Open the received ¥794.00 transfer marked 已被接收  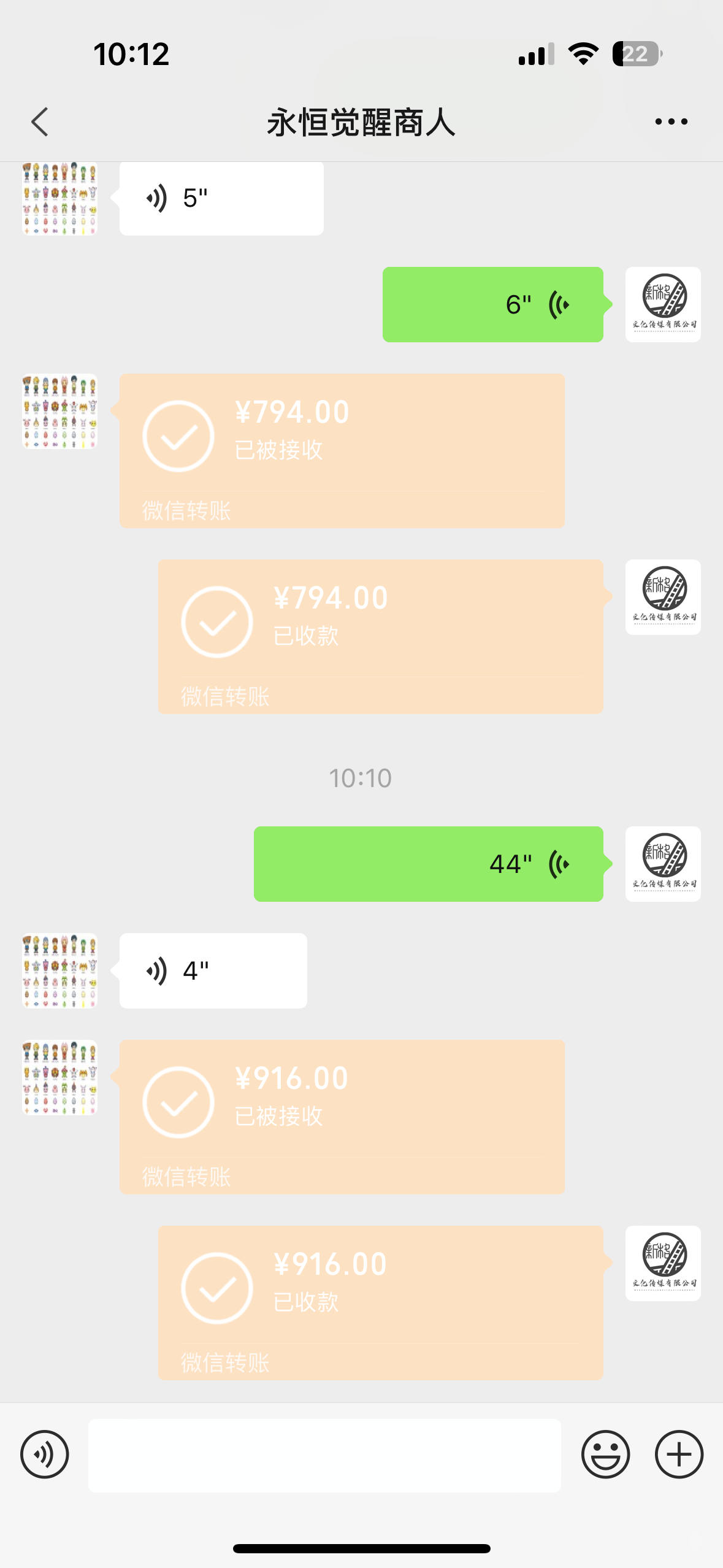pos(342,450)
